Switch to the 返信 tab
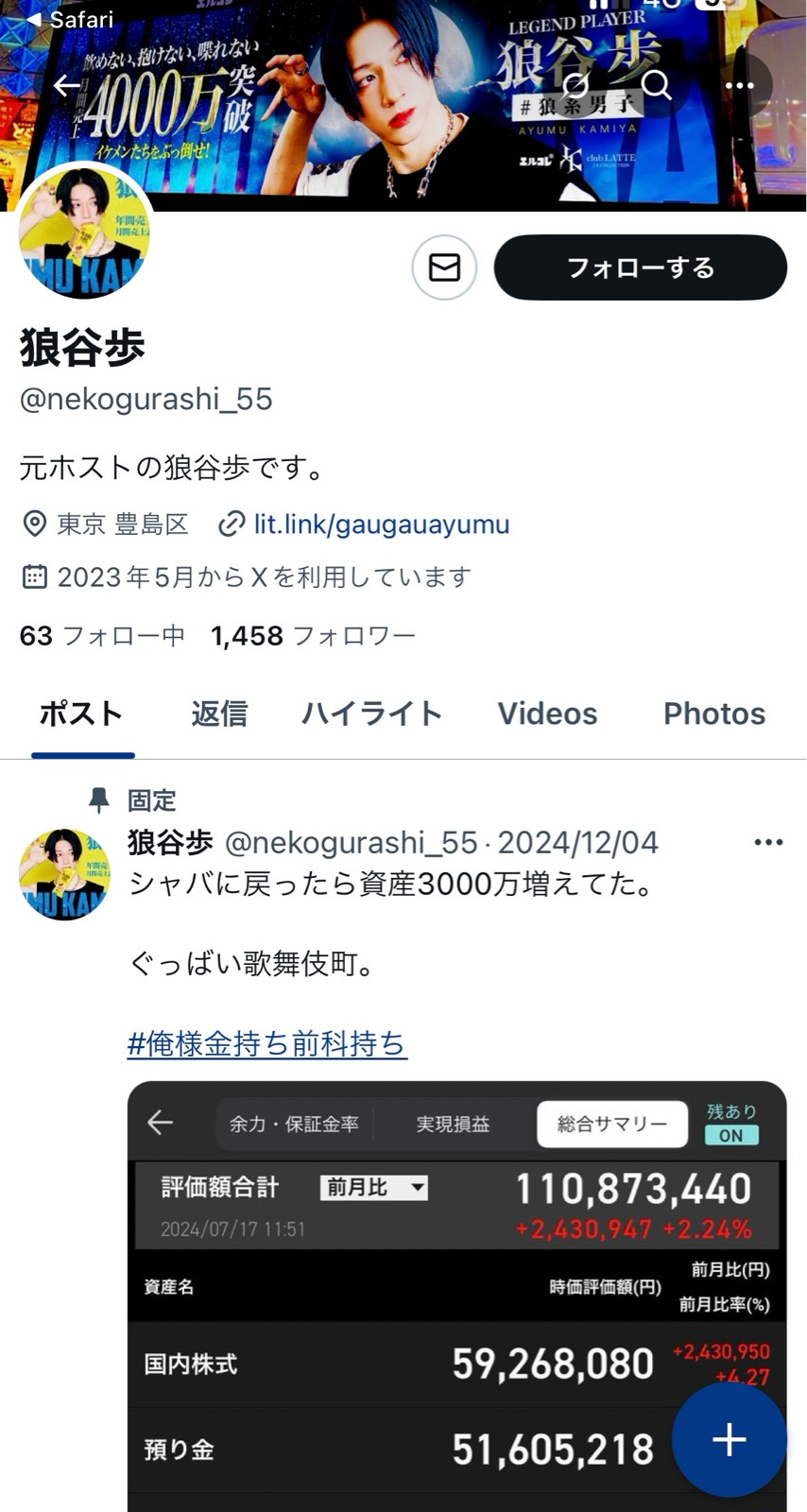807x1512 pixels. (219, 713)
